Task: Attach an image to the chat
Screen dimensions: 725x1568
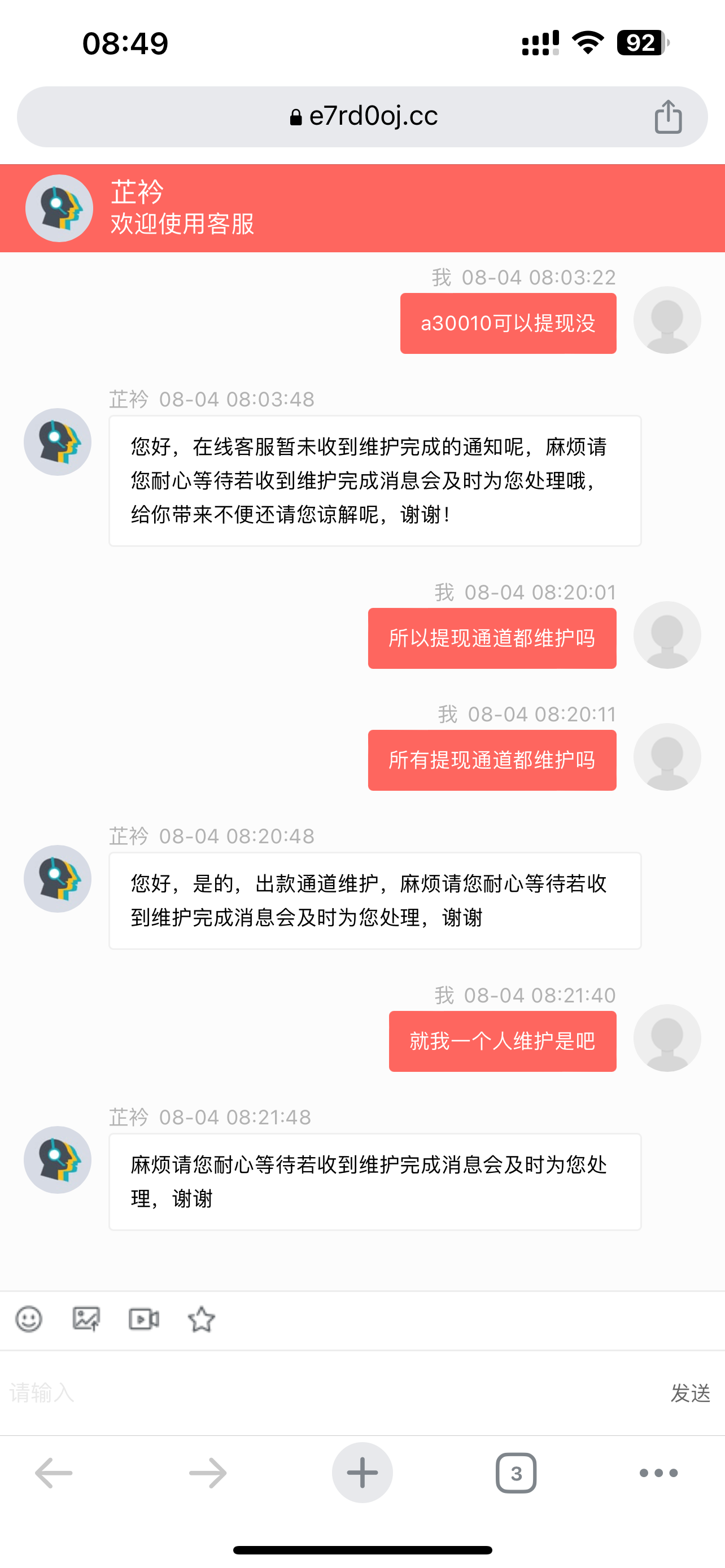Action: pos(86,1319)
